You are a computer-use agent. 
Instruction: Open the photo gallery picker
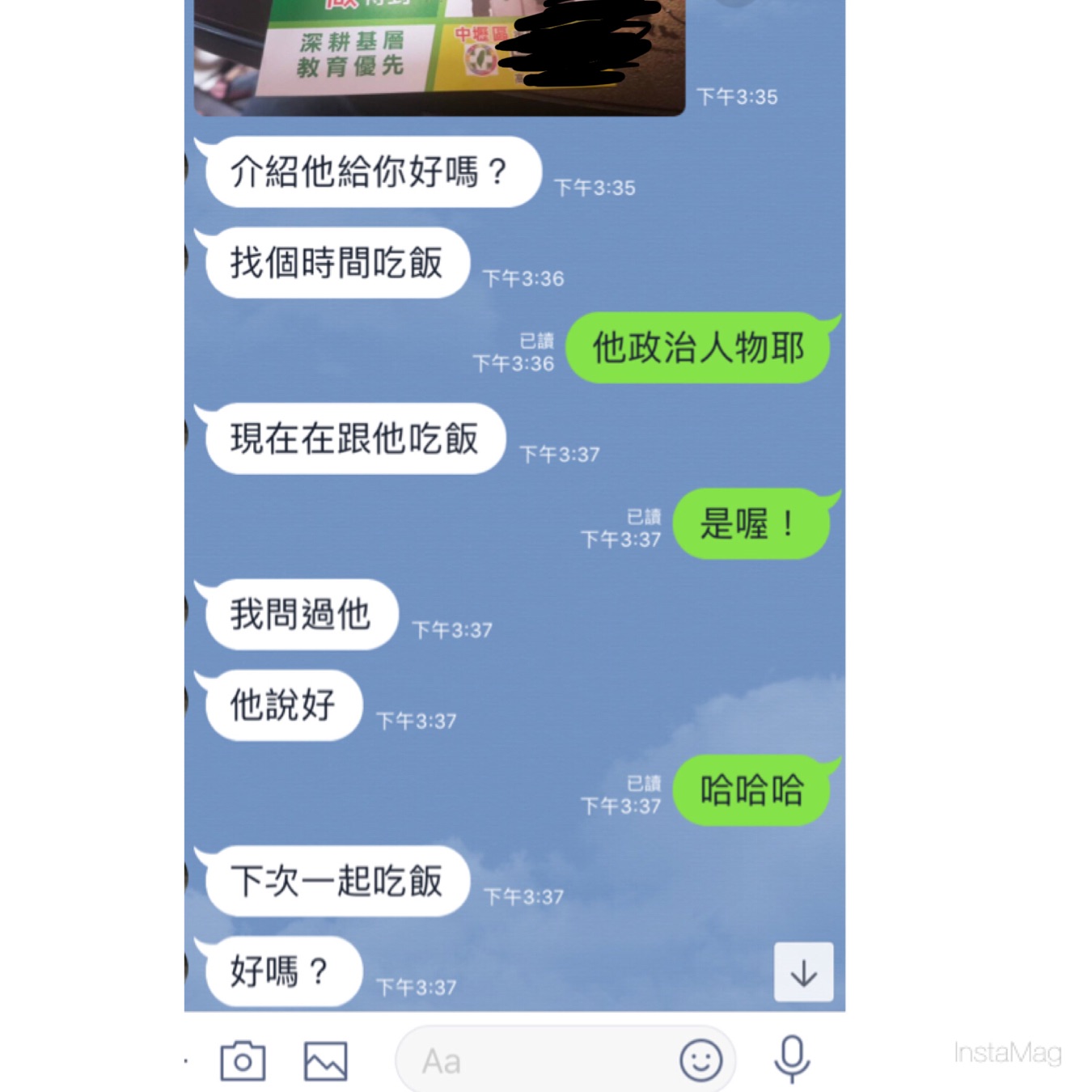pos(325,1060)
